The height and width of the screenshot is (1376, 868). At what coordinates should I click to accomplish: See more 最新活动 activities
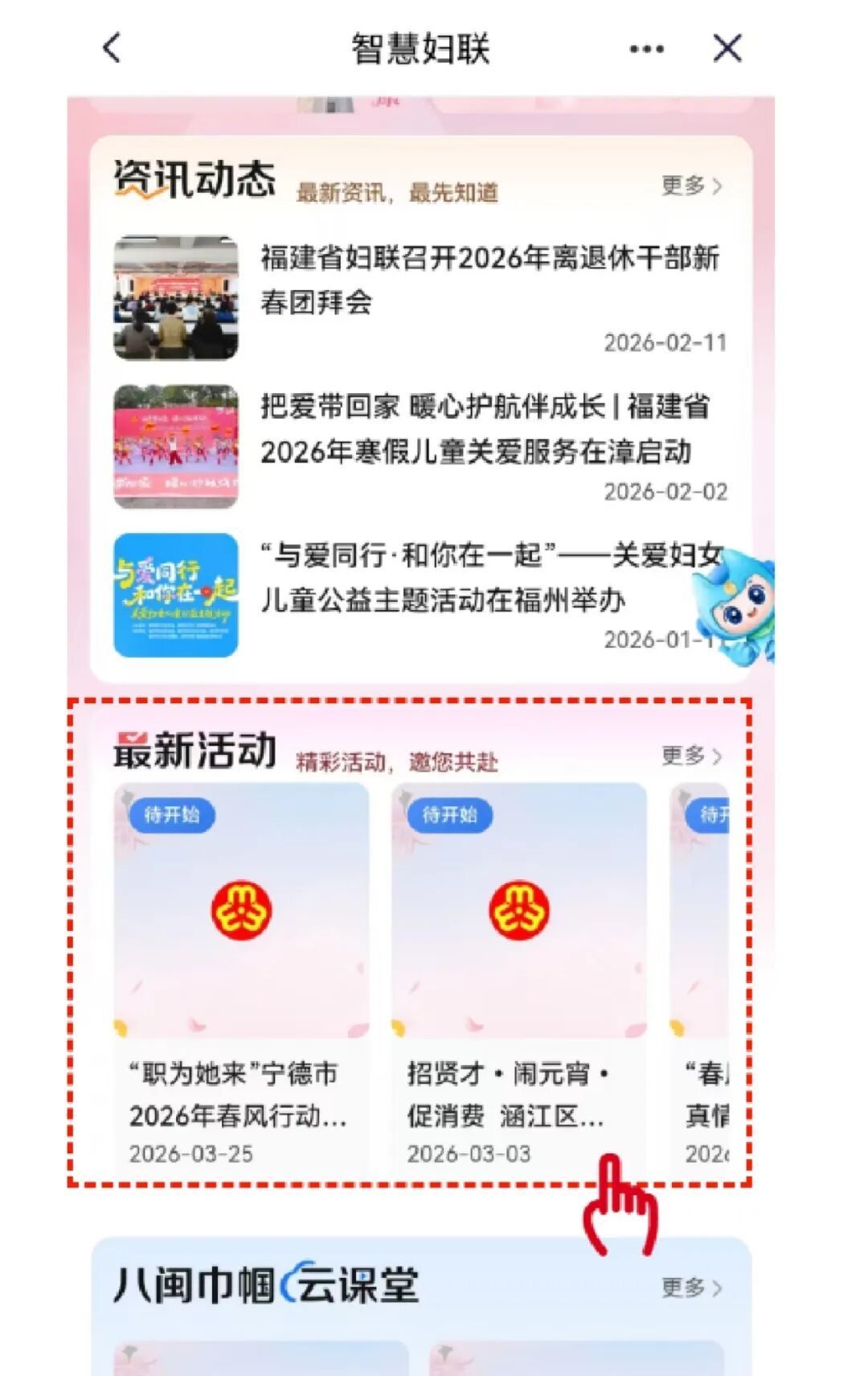point(691,756)
